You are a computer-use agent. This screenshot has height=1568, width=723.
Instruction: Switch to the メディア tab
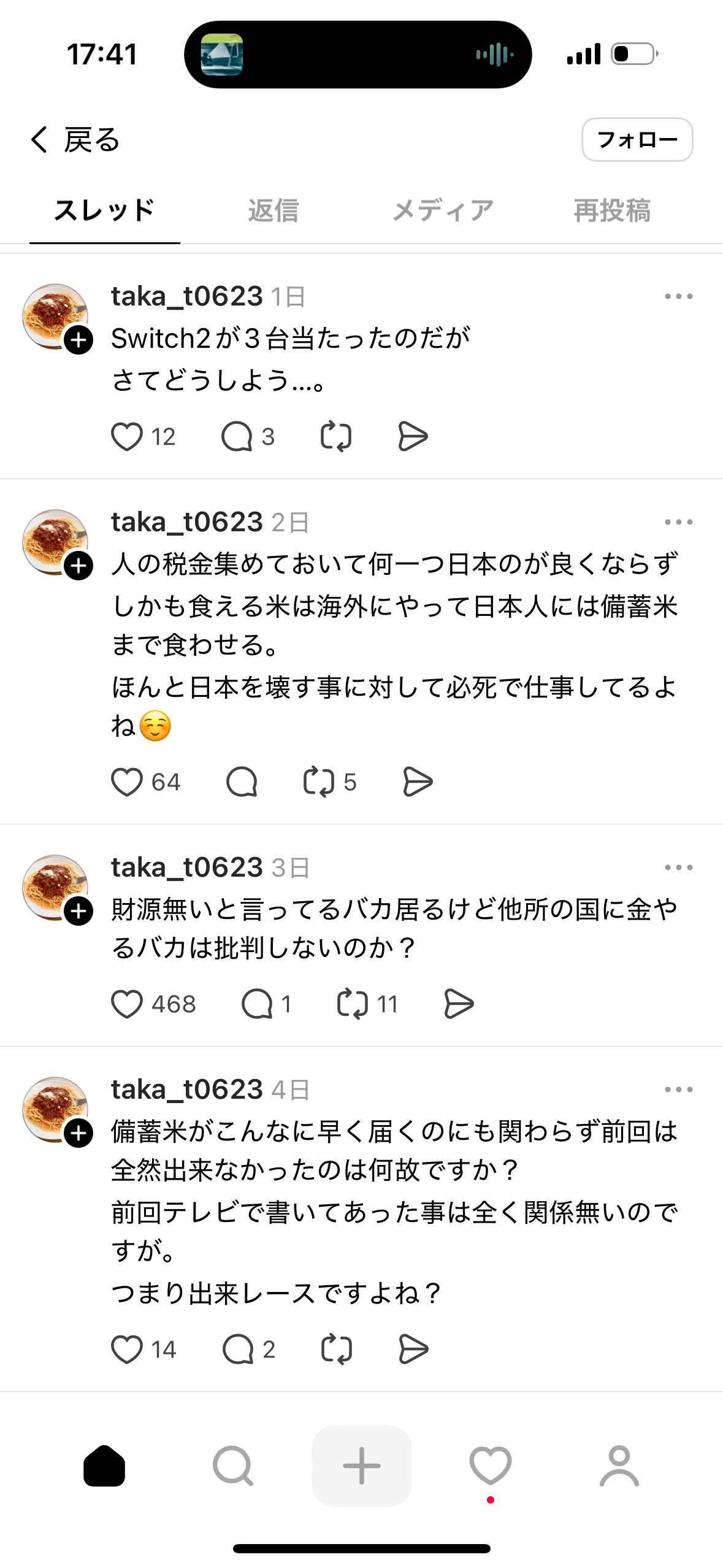(443, 210)
